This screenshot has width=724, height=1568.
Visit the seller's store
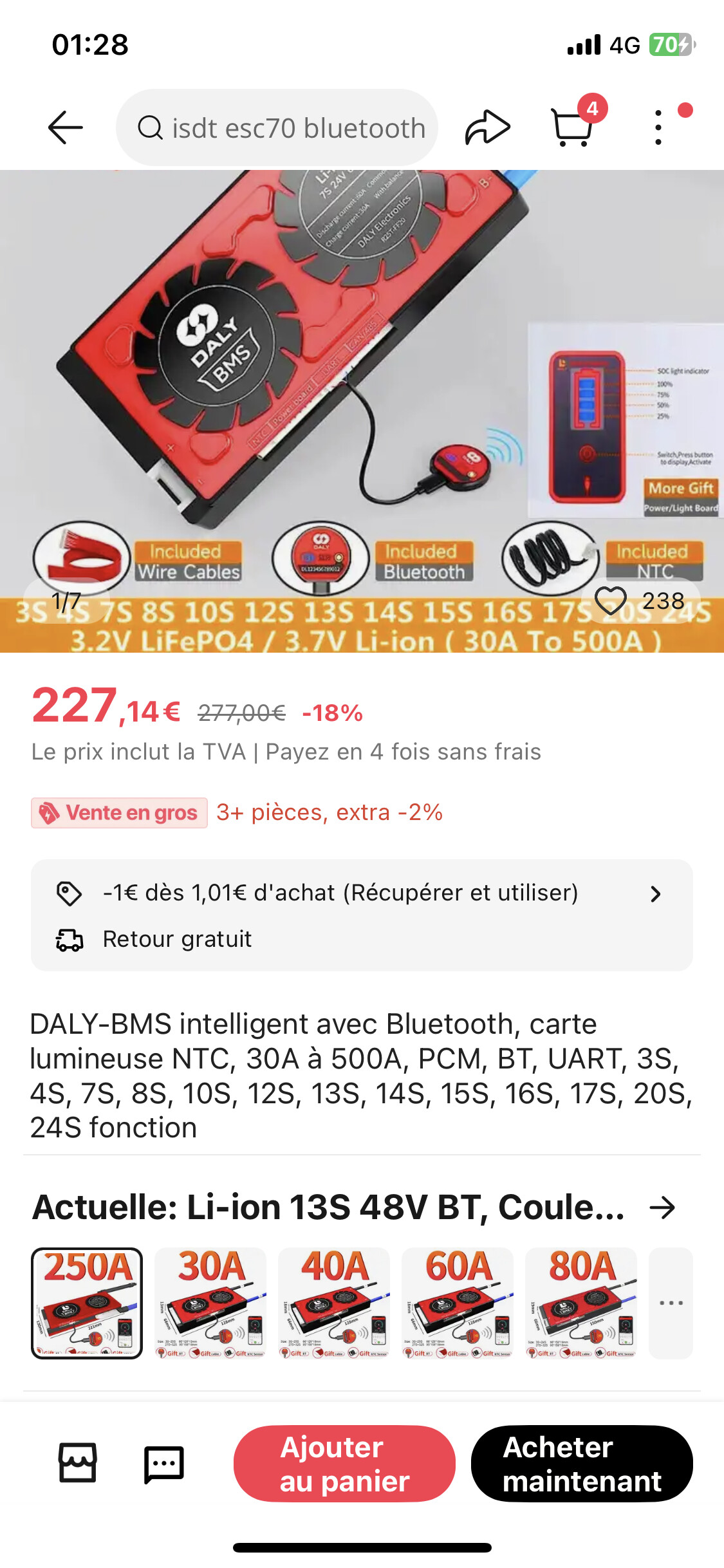(78, 1463)
